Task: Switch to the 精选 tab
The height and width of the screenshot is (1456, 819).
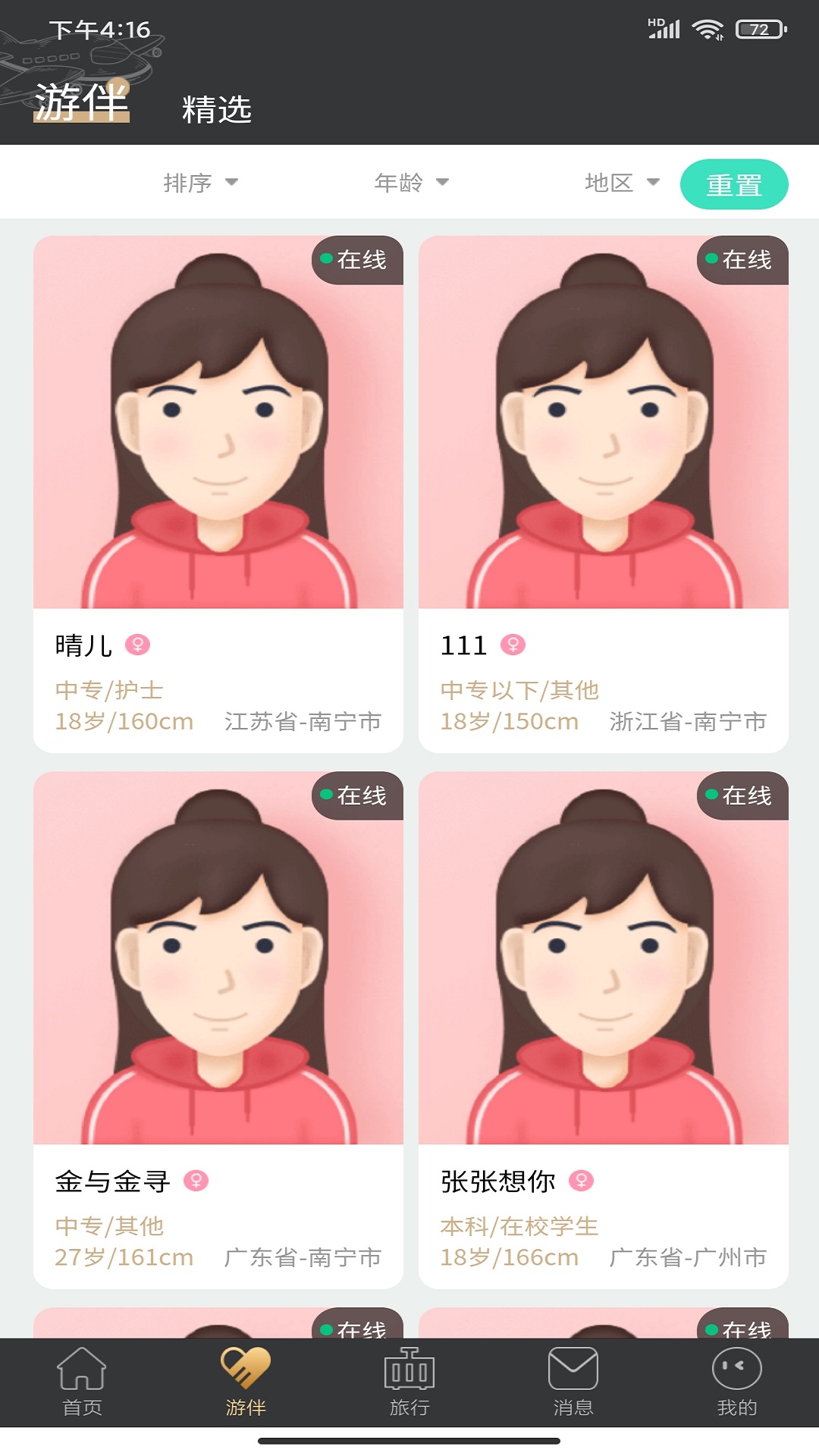Action: click(x=216, y=108)
